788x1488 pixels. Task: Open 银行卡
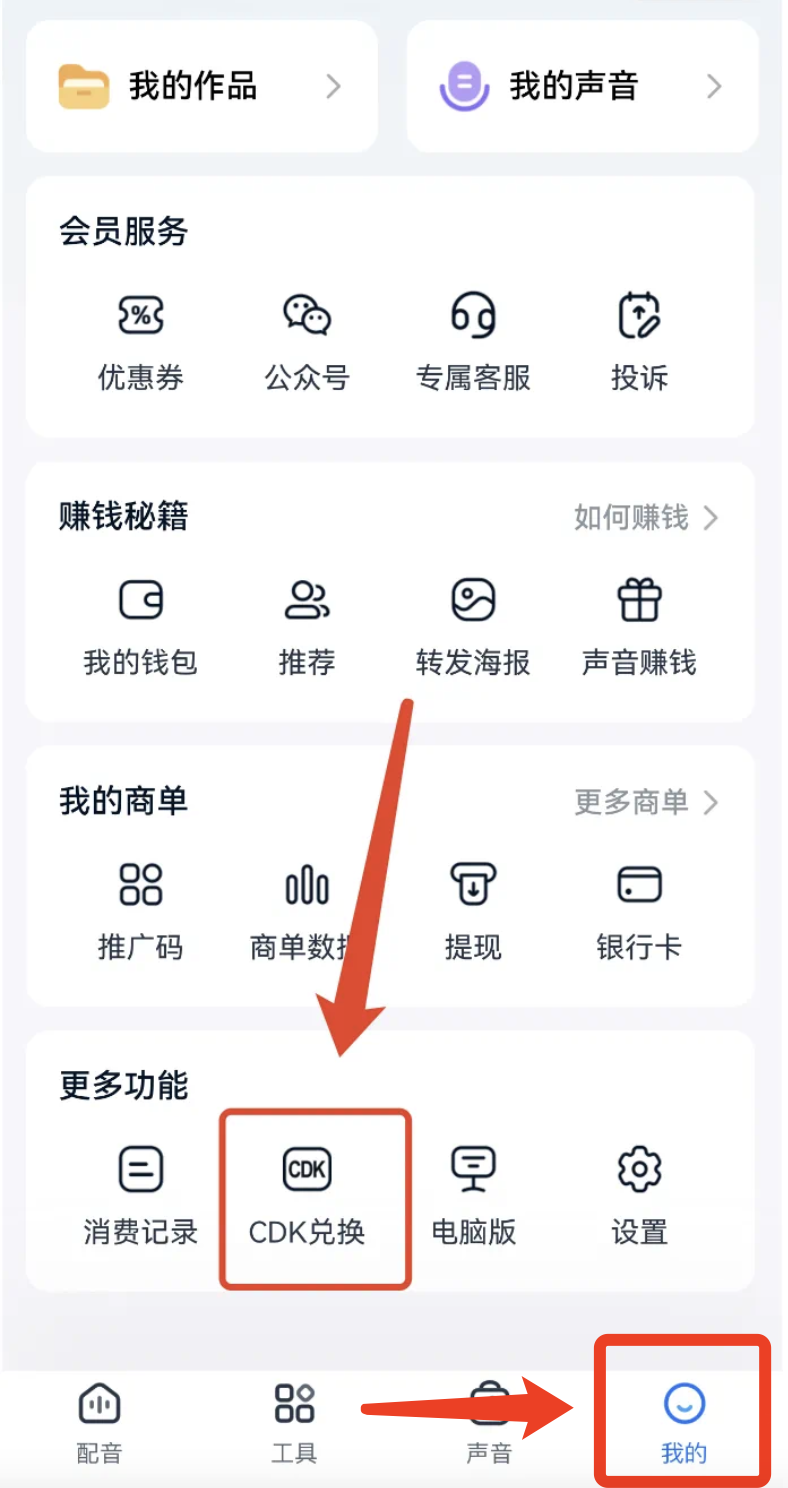[x=639, y=910]
